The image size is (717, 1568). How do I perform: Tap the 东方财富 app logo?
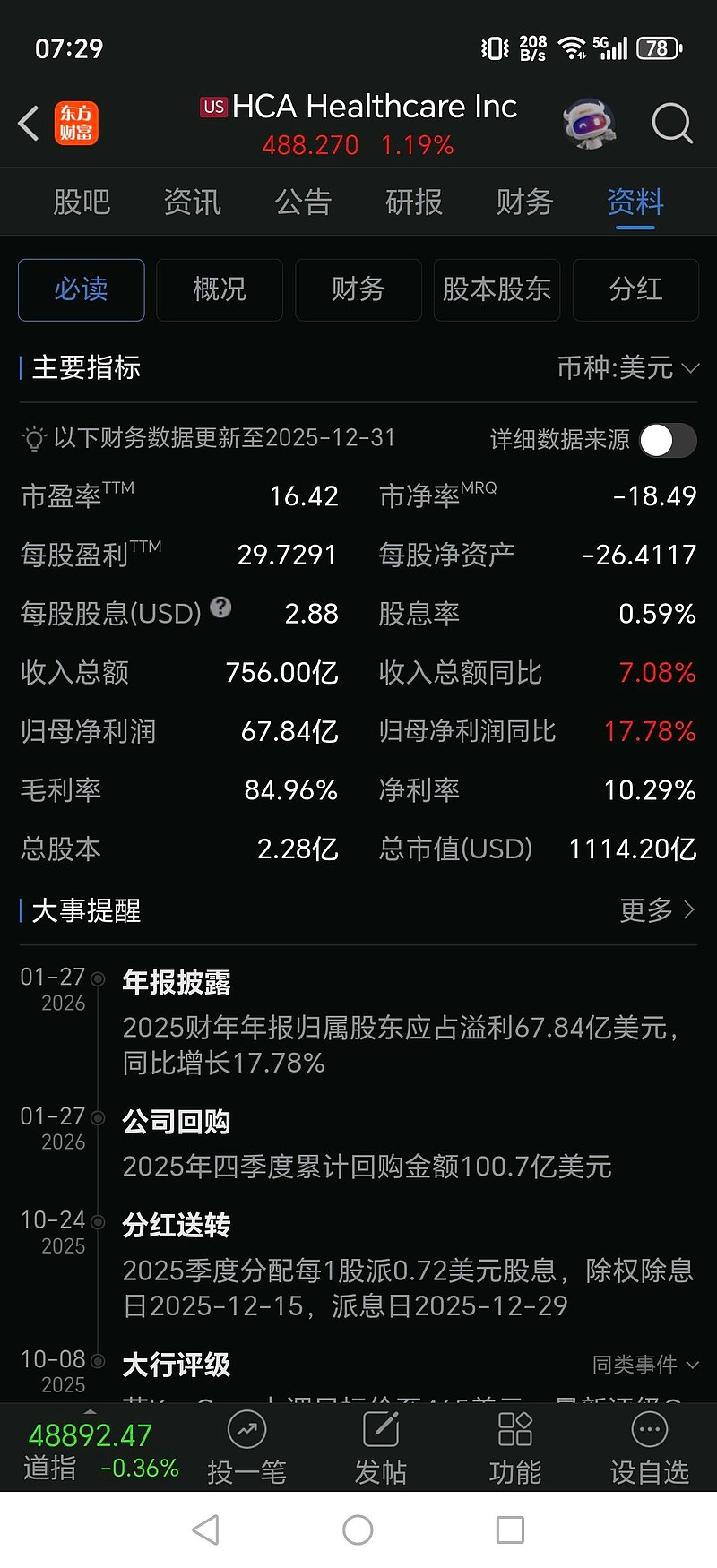coord(76,123)
